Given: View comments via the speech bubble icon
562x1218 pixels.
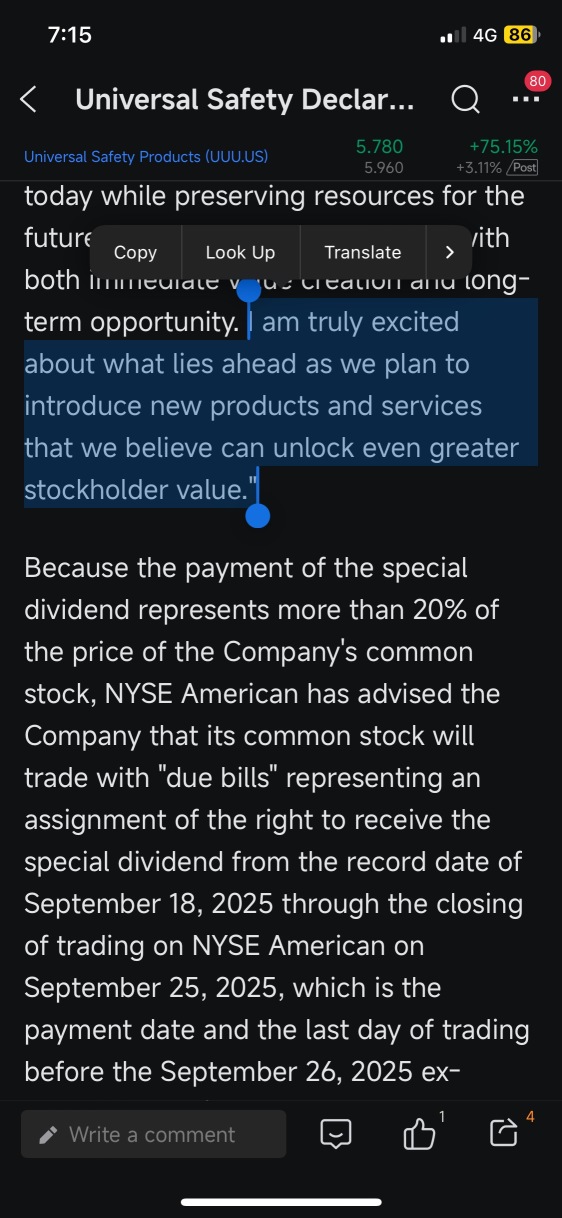Looking at the screenshot, I should pos(336,1134).
